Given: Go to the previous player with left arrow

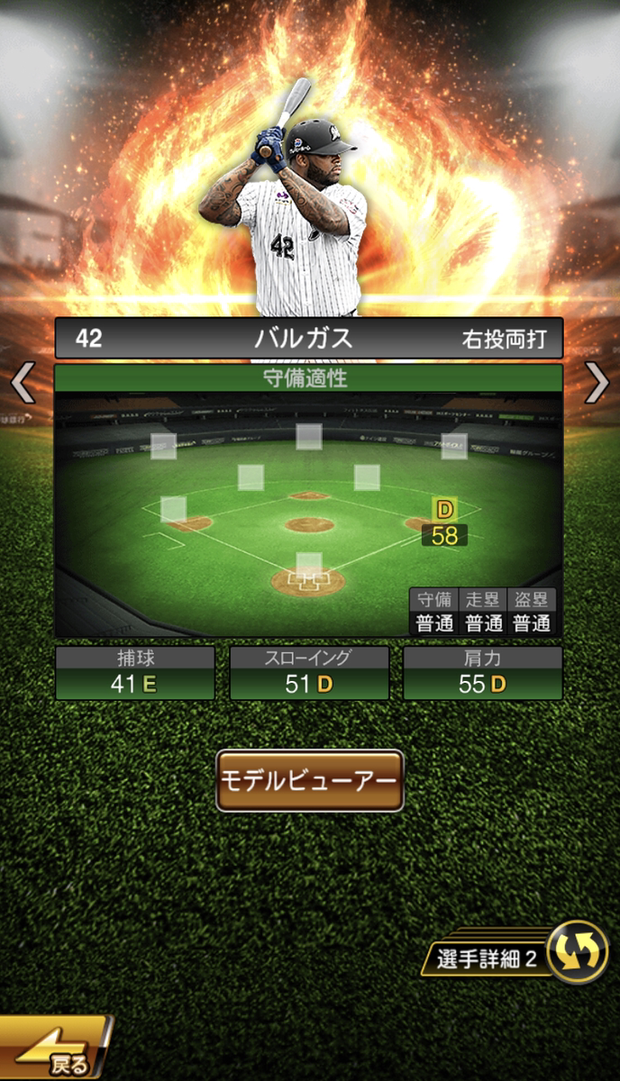Looking at the screenshot, I should [x=22, y=382].
